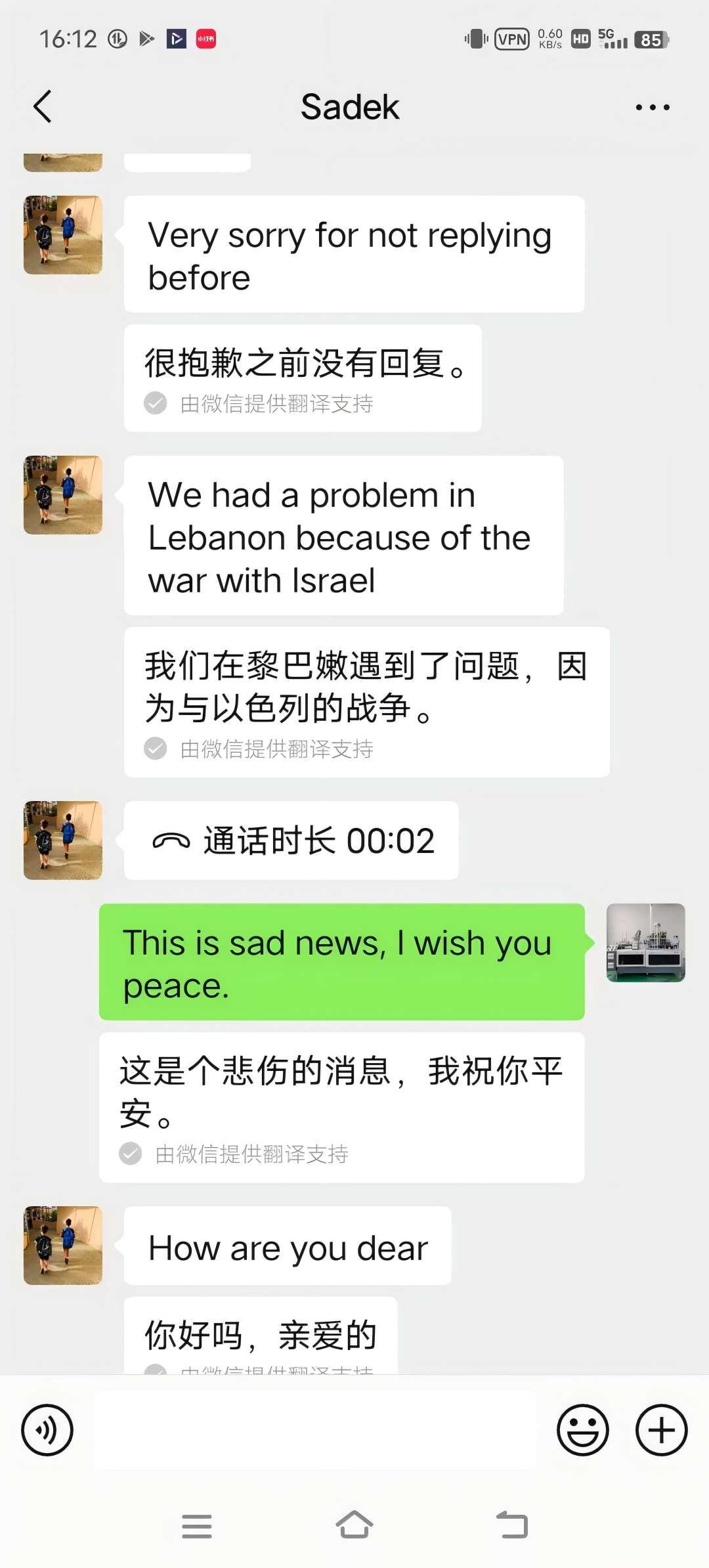This screenshot has height=1568, width=709.
Task: Open the emoji sticker panel
Action: tap(582, 1429)
